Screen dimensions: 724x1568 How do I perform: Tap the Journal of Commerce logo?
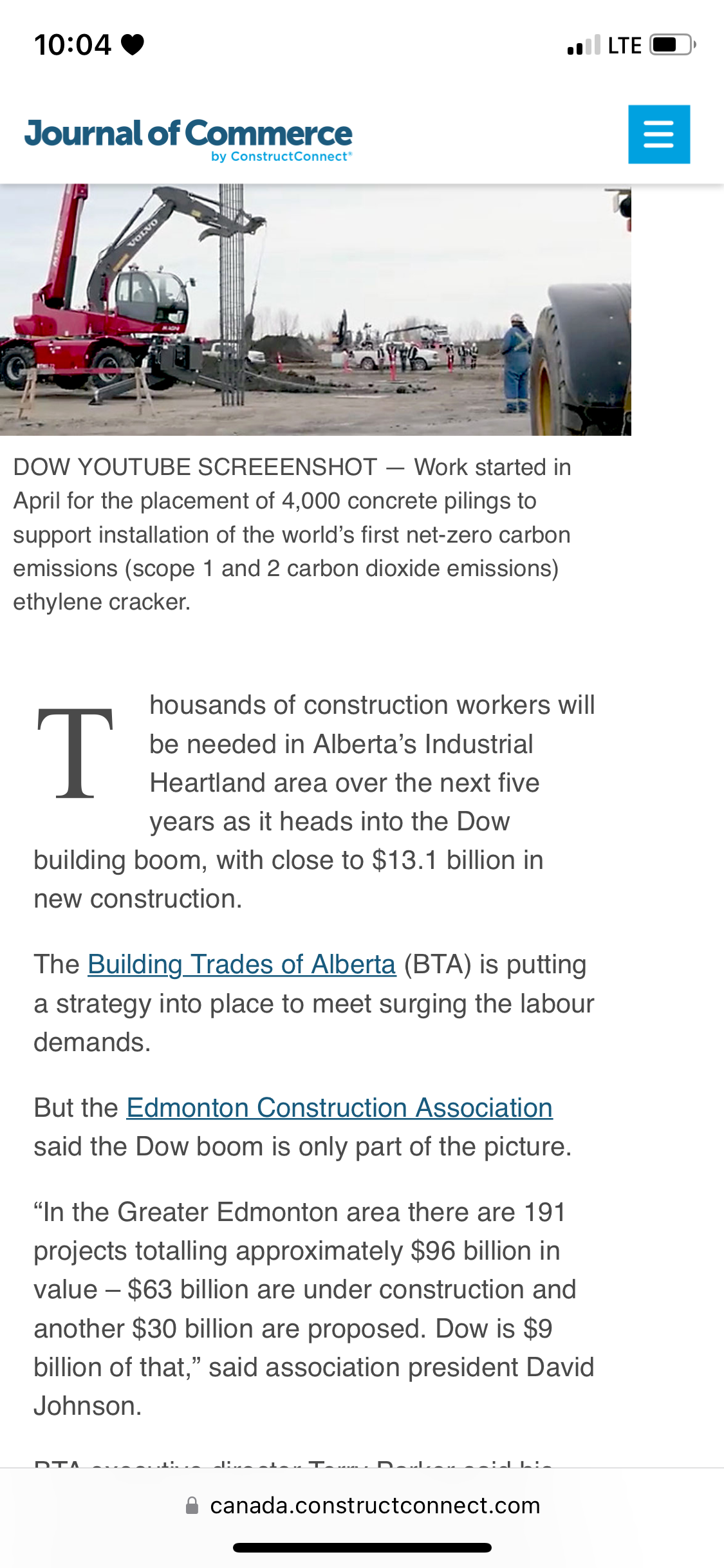[188, 138]
